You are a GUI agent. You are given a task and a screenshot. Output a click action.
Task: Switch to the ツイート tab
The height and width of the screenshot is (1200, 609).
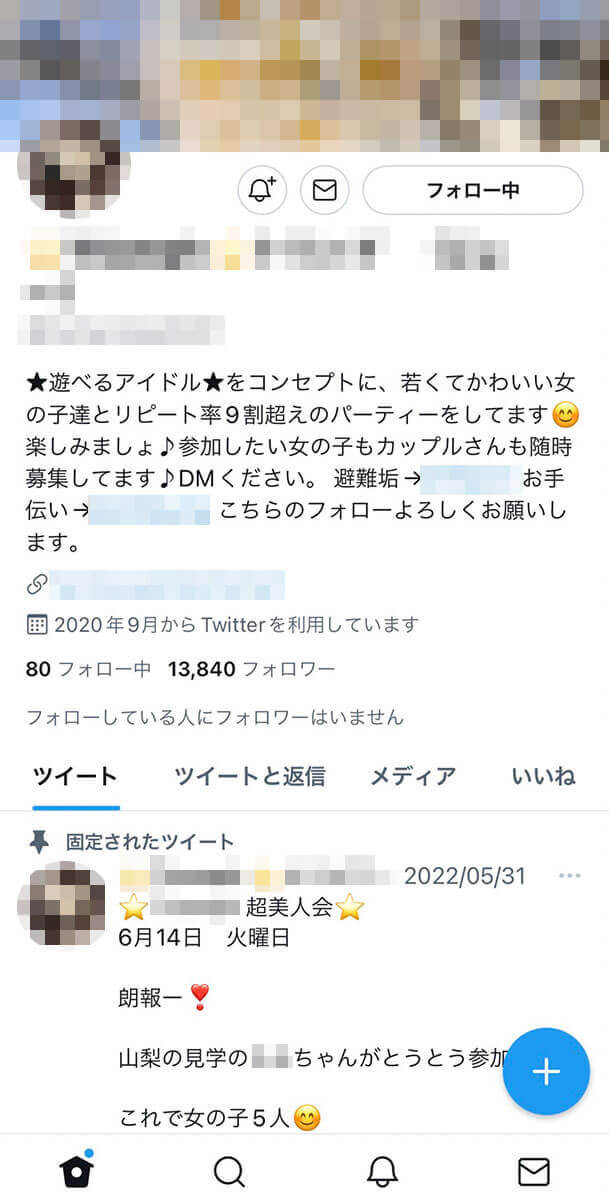coord(75,776)
